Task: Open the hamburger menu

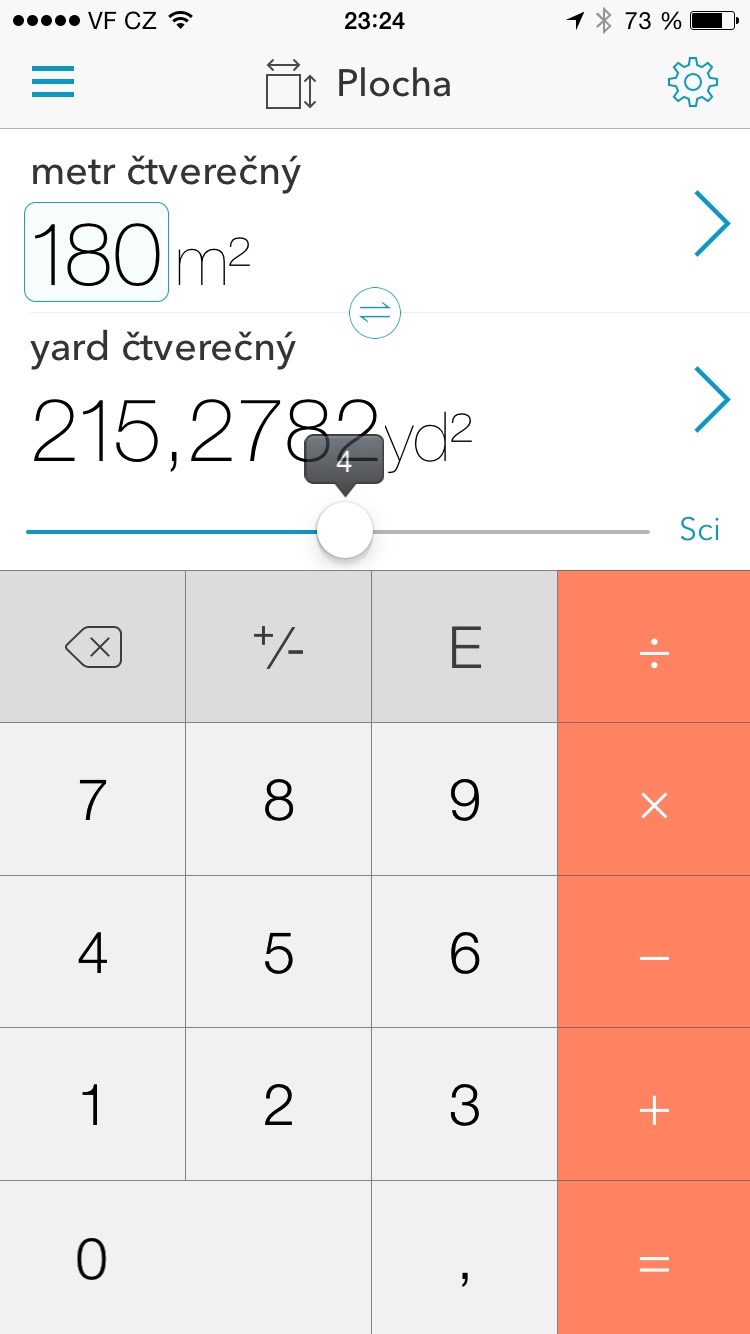Action: [x=53, y=81]
